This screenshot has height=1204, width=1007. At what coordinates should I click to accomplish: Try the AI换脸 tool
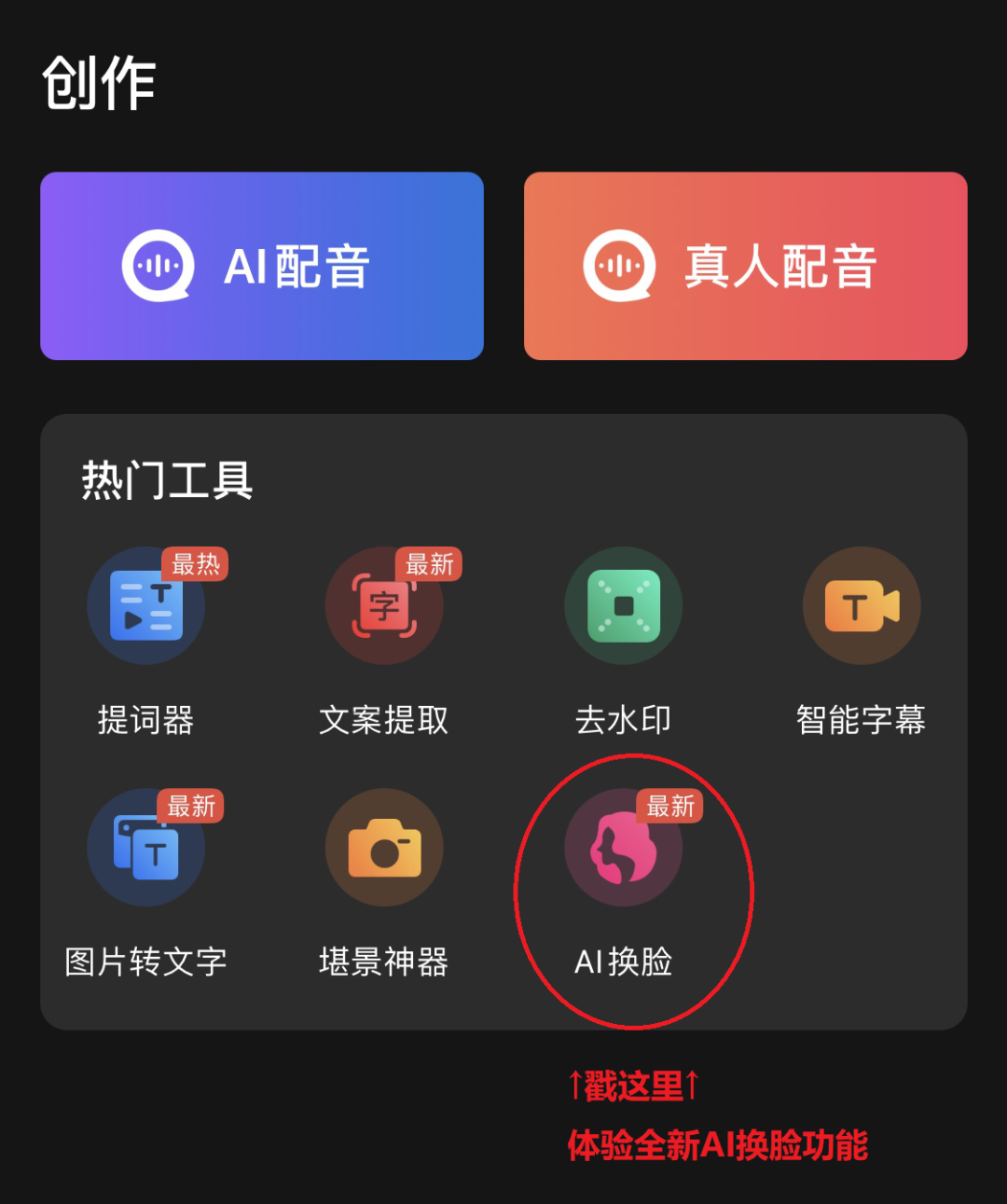(623, 848)
